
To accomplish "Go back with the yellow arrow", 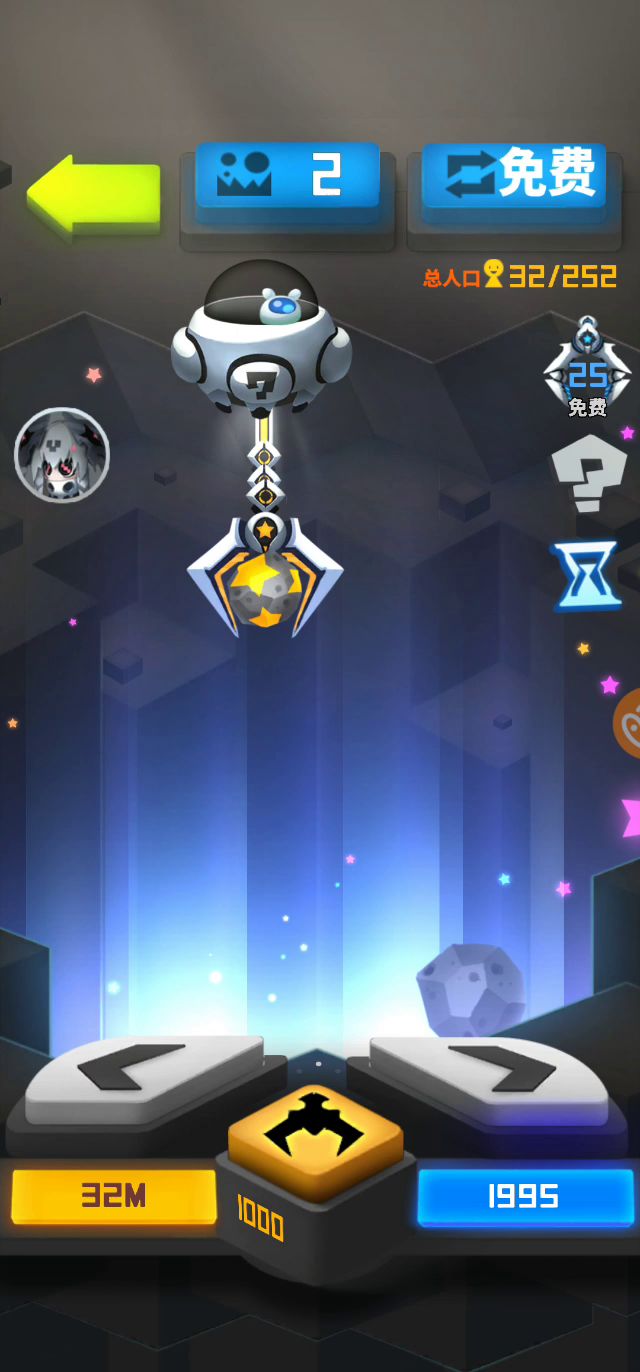I will [94, 194].
